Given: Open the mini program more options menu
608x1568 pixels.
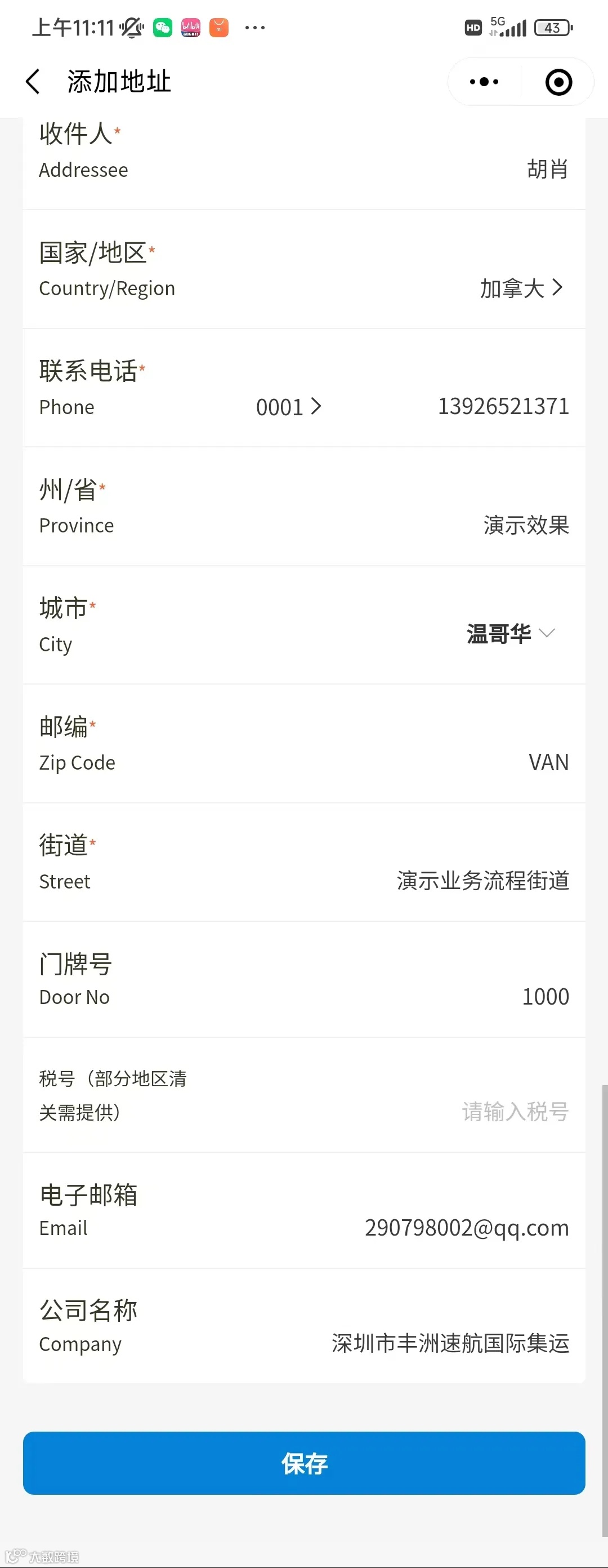Looking at the screenshot, I should click(x=484, y=82).
